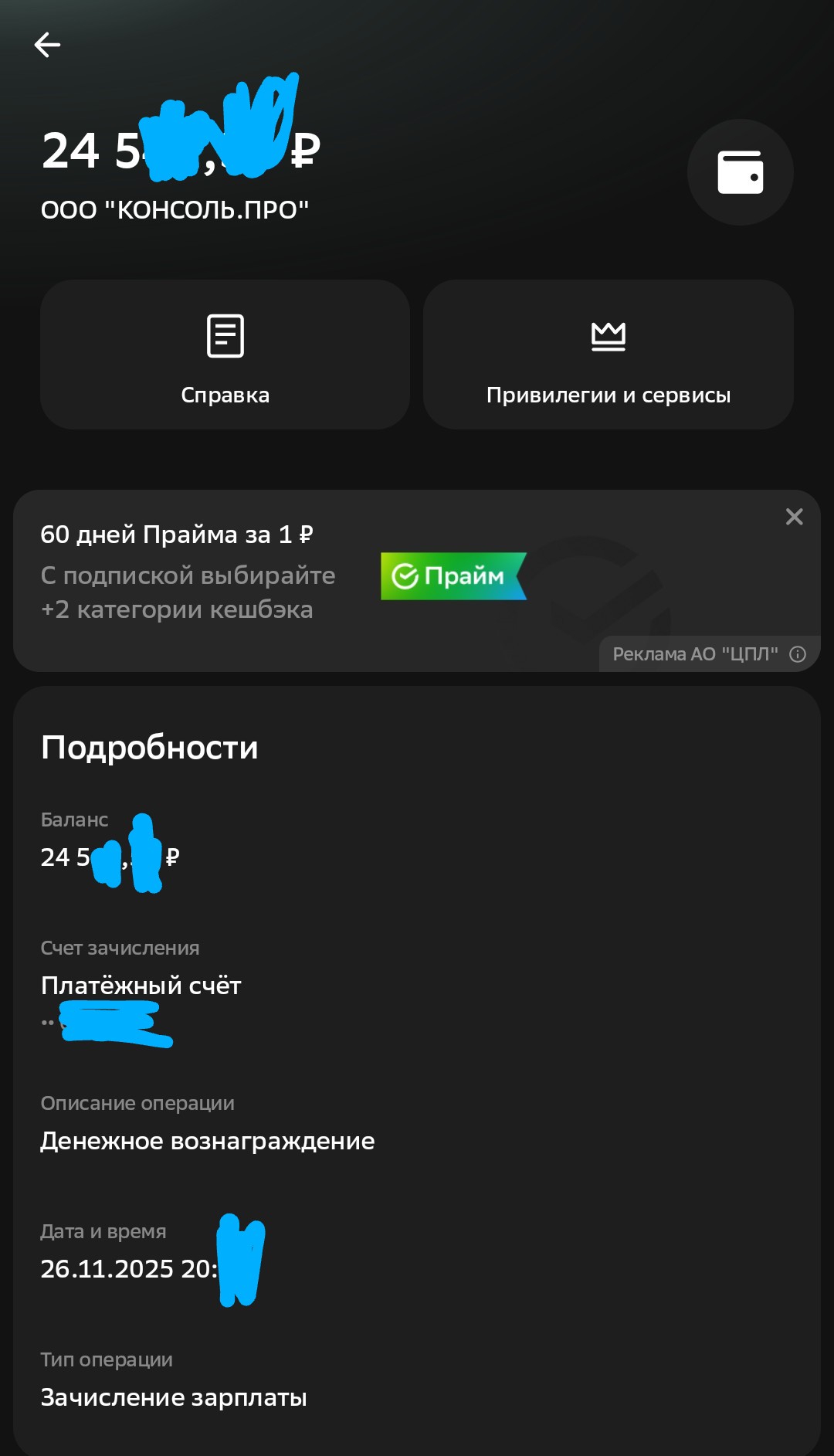The height and width of the screenshot is (1456, 834).
Task: Open Привилегии и сервисы
Action: tap(608, 355)
